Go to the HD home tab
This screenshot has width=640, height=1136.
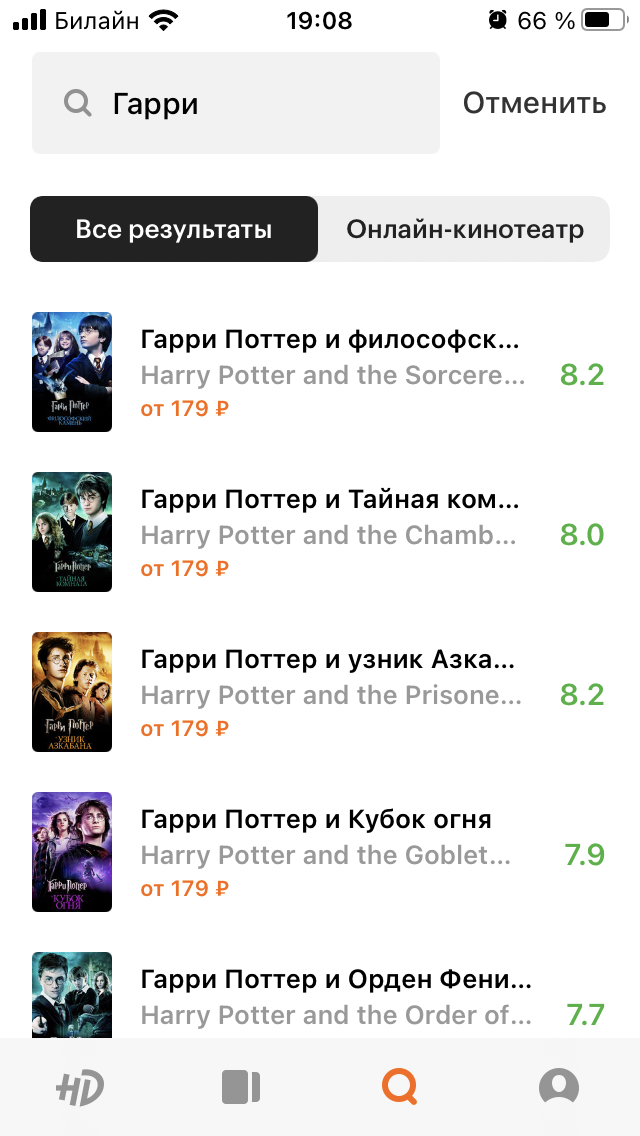click(x=80, y=1087)
